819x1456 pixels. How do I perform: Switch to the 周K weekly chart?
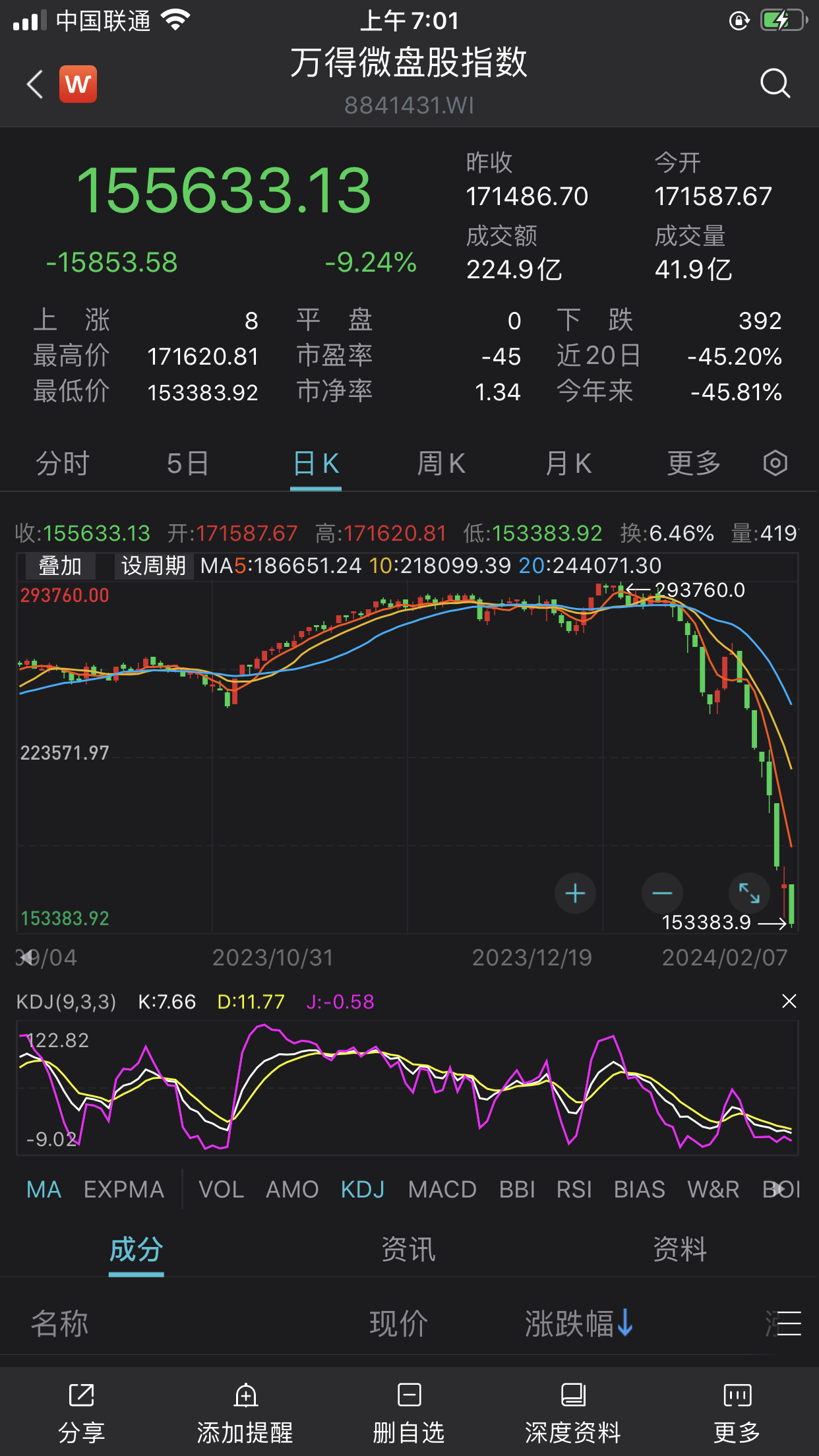point(441,464)
